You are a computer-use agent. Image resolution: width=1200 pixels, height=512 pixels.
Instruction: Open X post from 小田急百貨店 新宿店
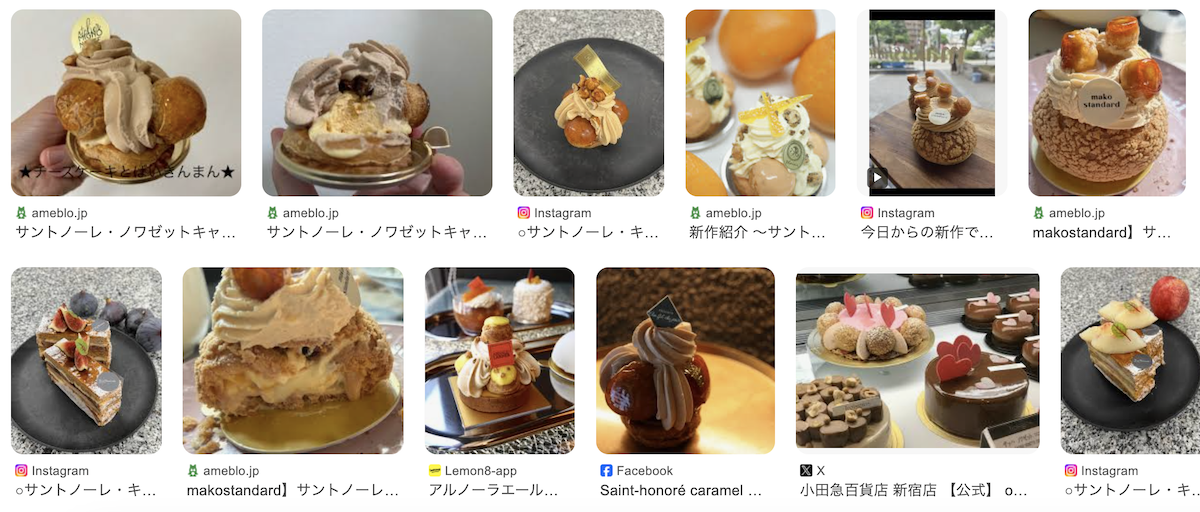(918, 360)
